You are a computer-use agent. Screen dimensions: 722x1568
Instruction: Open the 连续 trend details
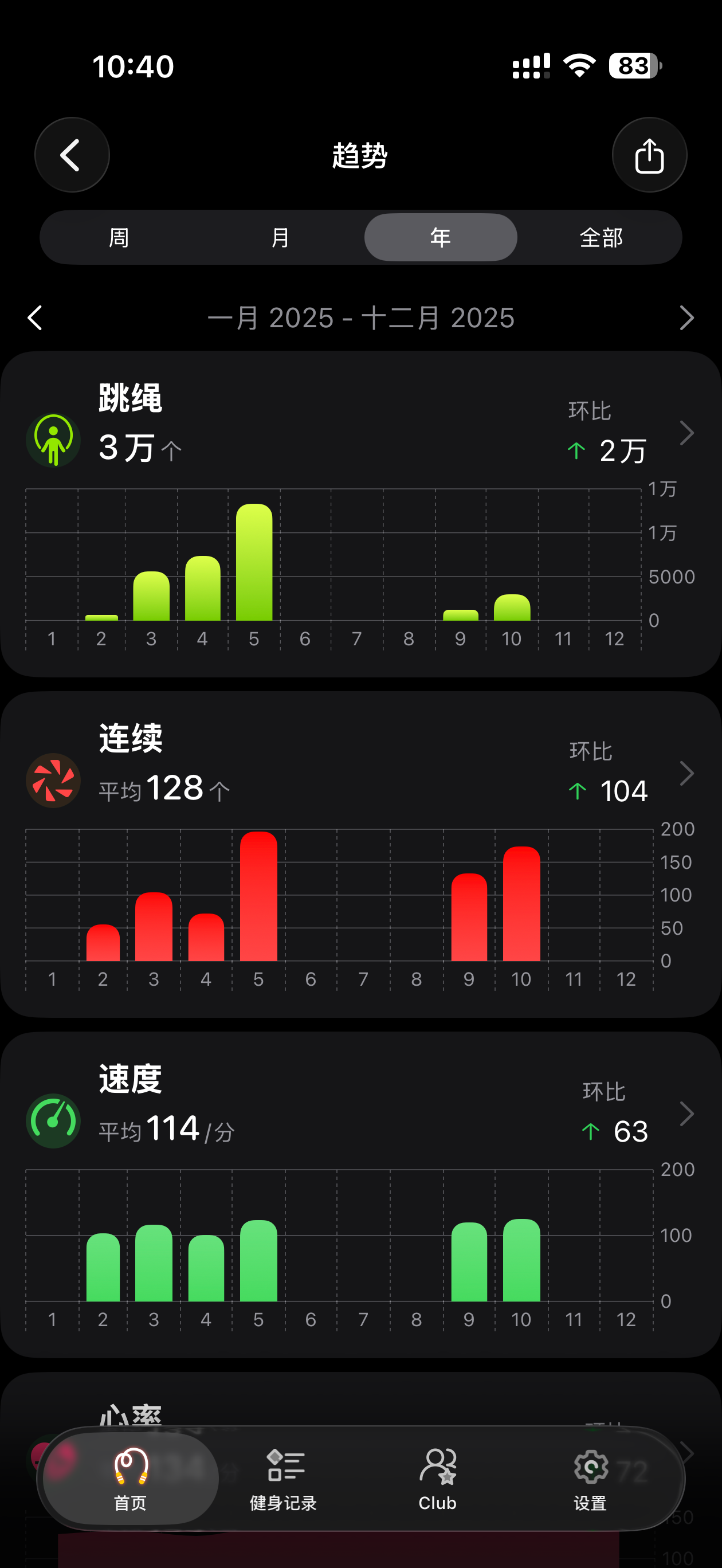[x=686, y=774]
